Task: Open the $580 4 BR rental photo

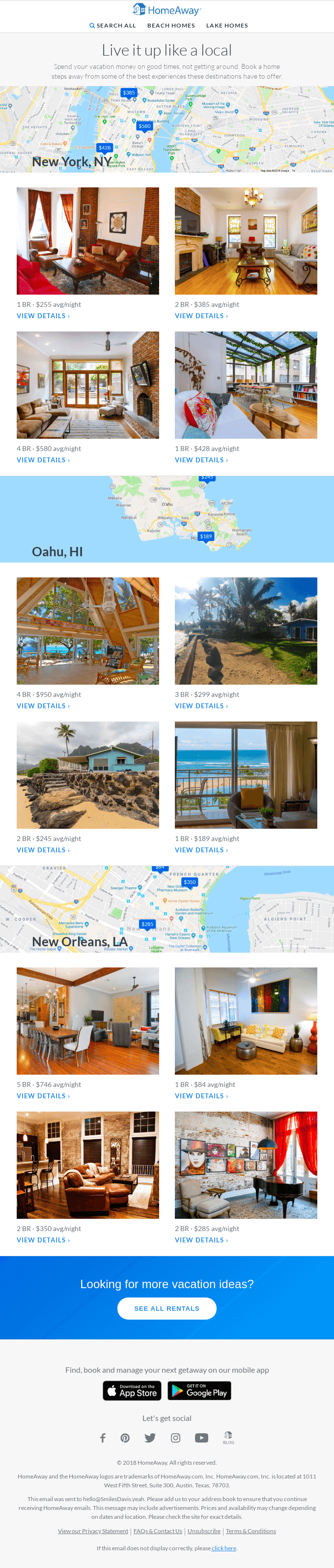Action: [87, 385]
